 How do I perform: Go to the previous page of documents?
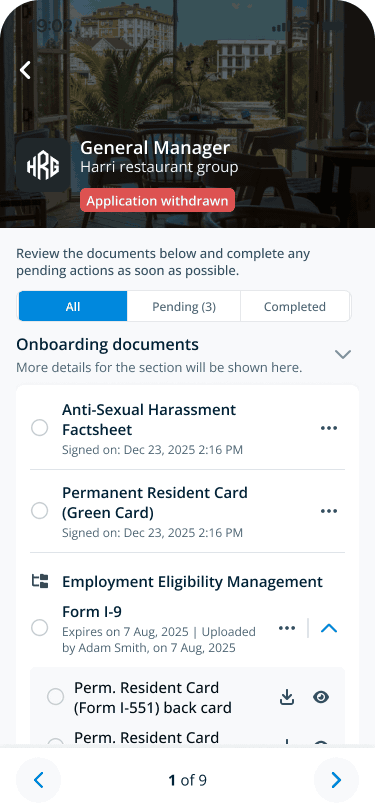(38, 780)
